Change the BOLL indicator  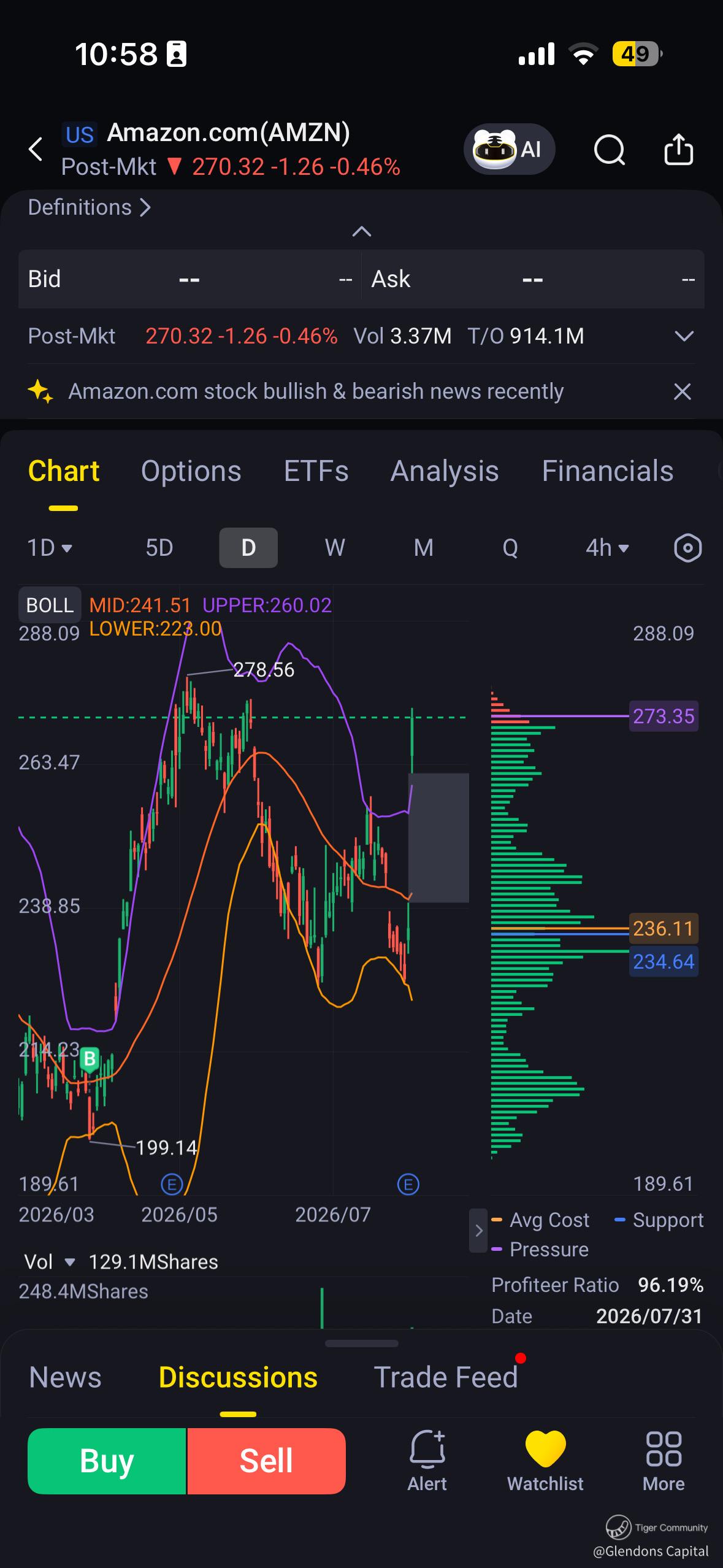click(x=50, y=605)
